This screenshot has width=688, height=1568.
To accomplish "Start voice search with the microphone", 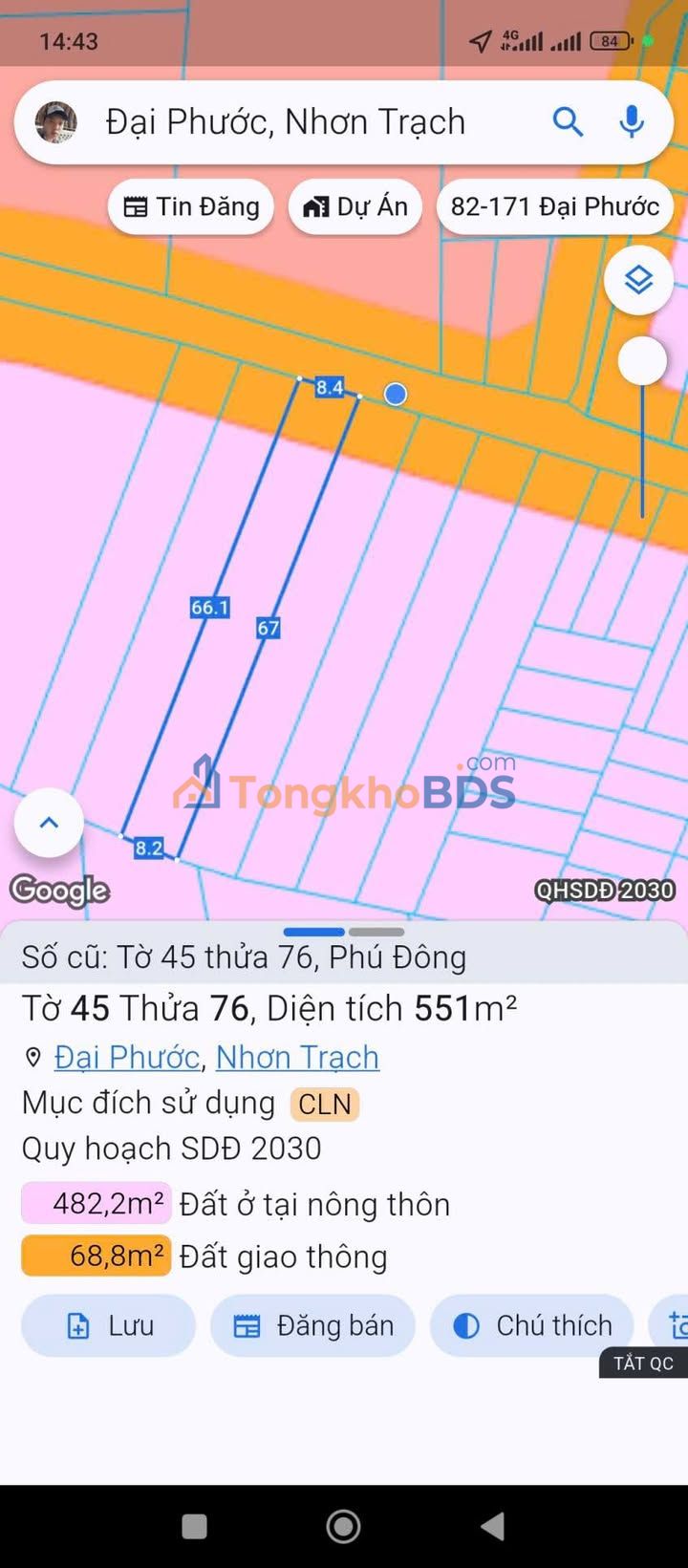I will [x=632, y=122].
